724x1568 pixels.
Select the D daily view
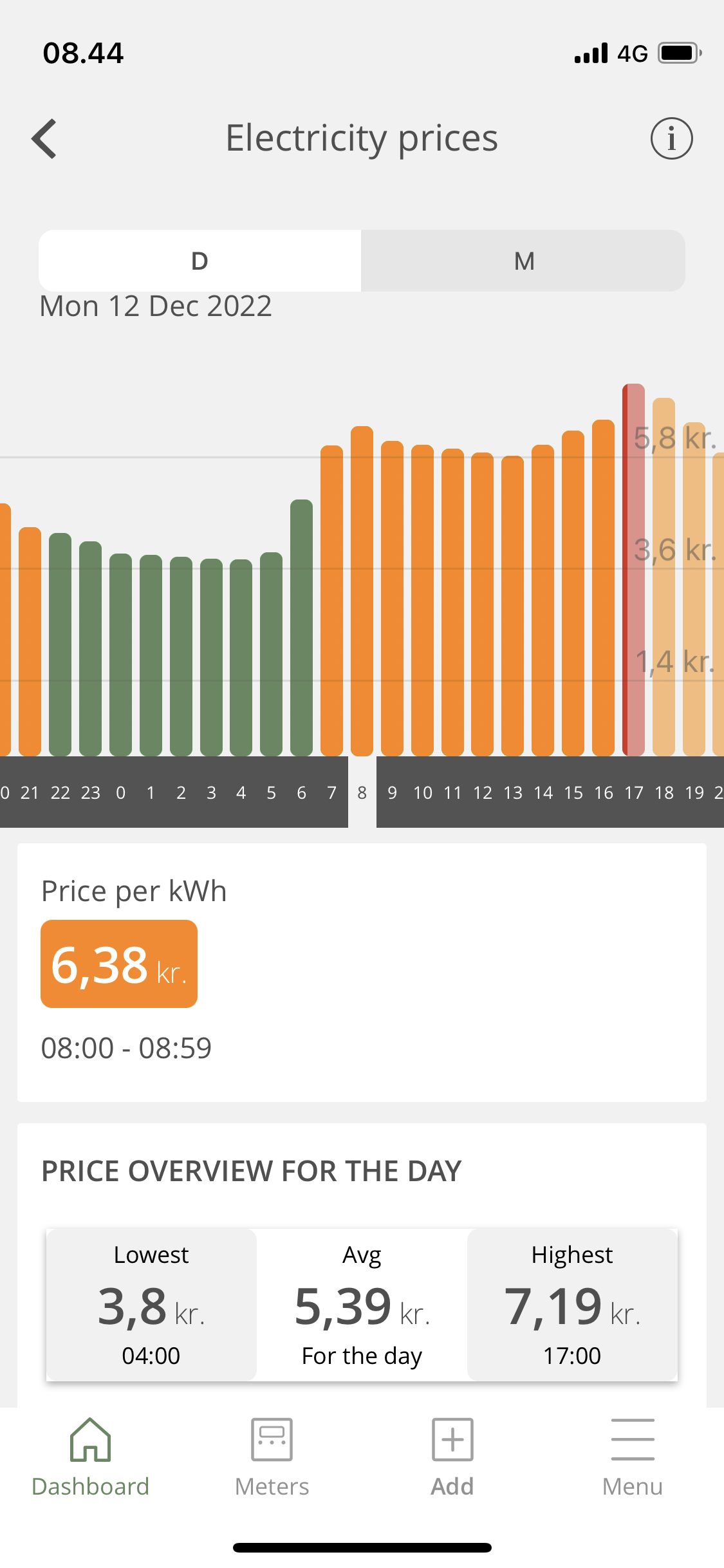[200, 261]
